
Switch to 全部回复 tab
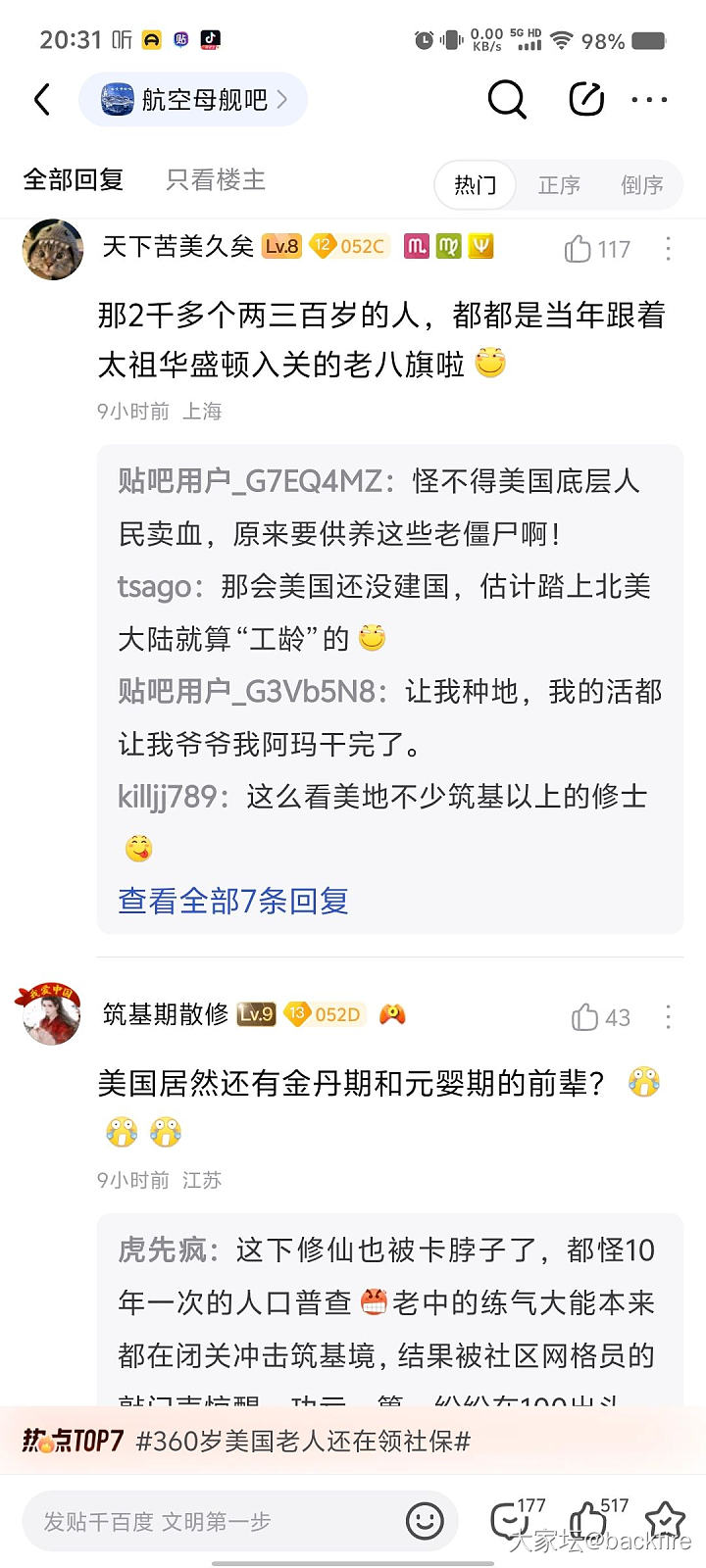(x=74, y=180)
